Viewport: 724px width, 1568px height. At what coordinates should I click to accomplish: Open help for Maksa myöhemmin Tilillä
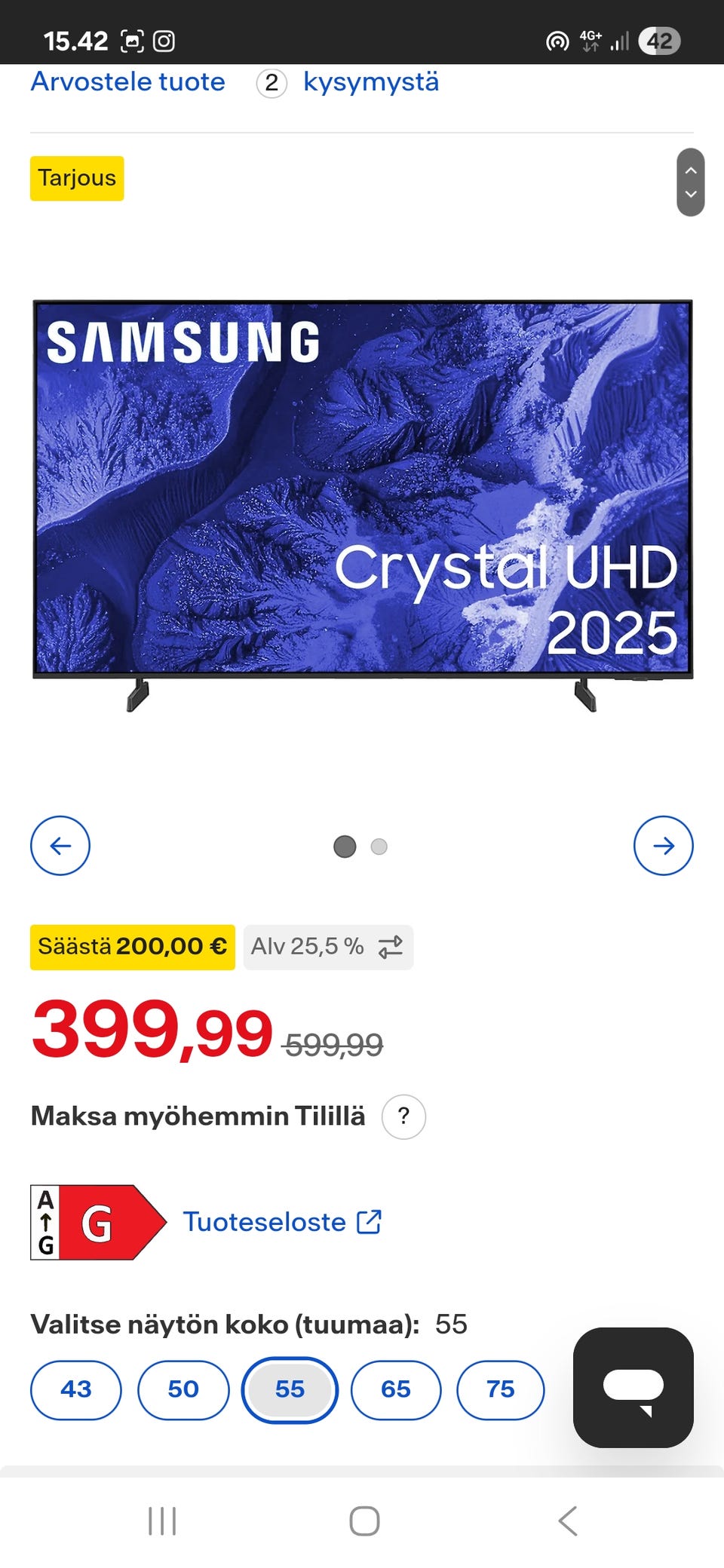[403, 1116]
